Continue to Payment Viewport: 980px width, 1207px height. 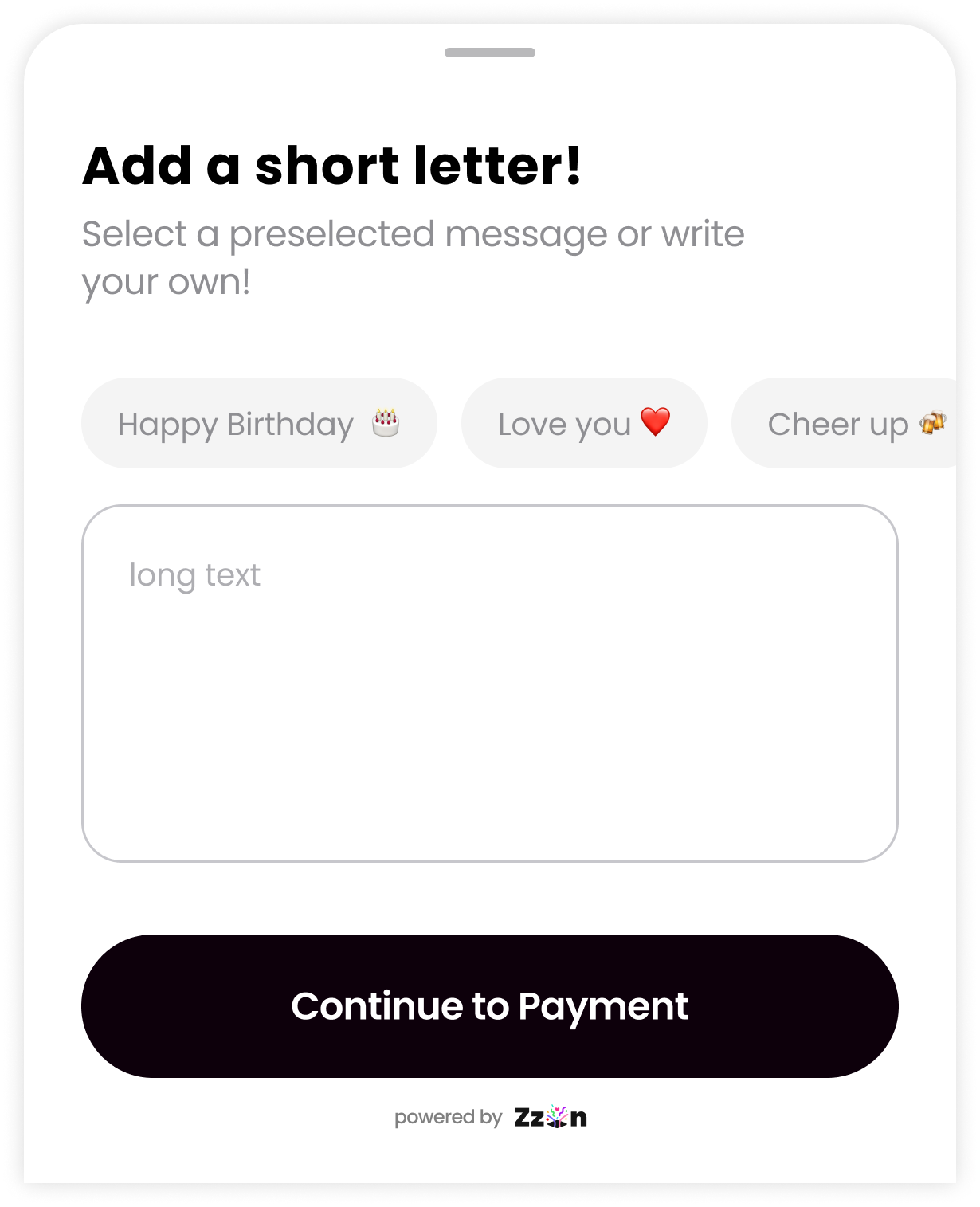click(x=489, y=1005)
